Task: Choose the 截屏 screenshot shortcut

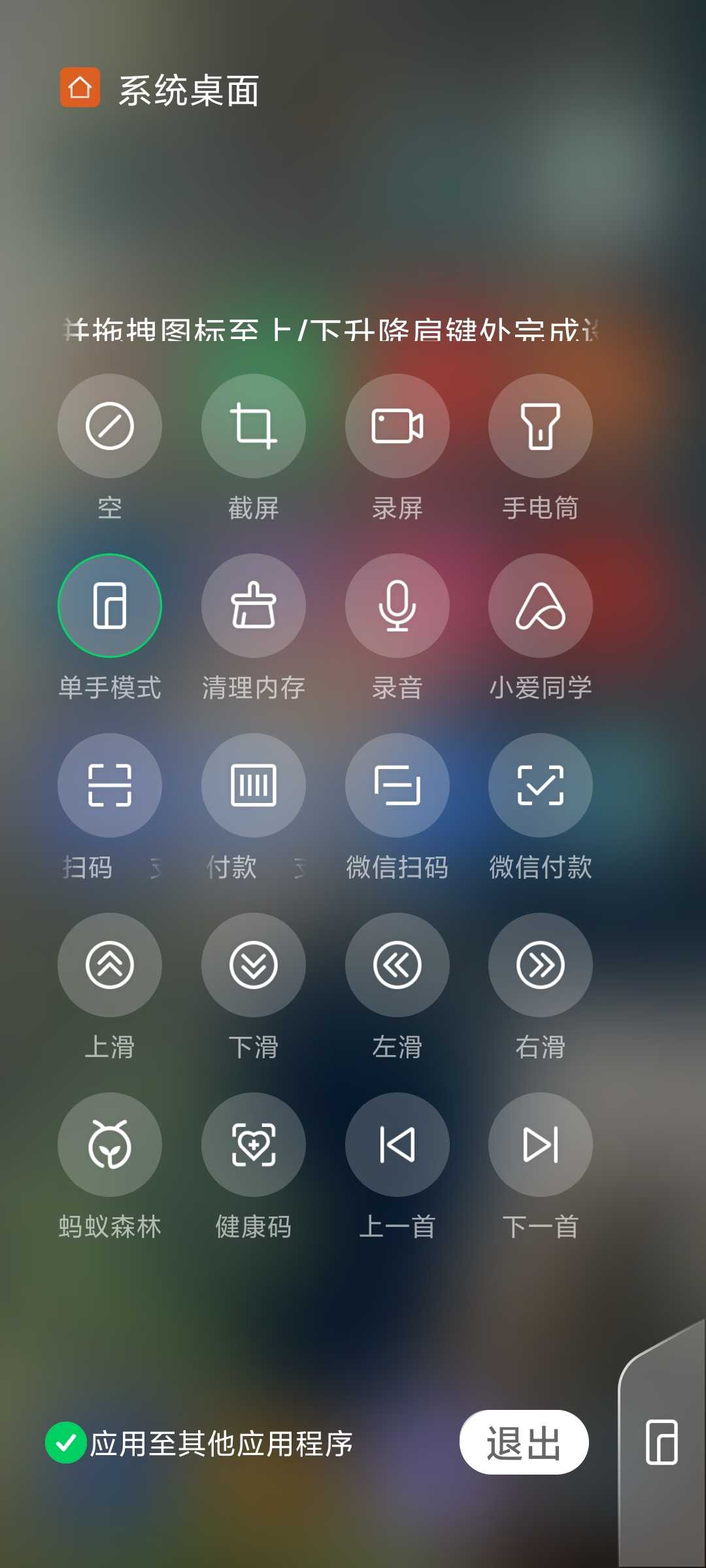Action: click(x=253, y=426)
